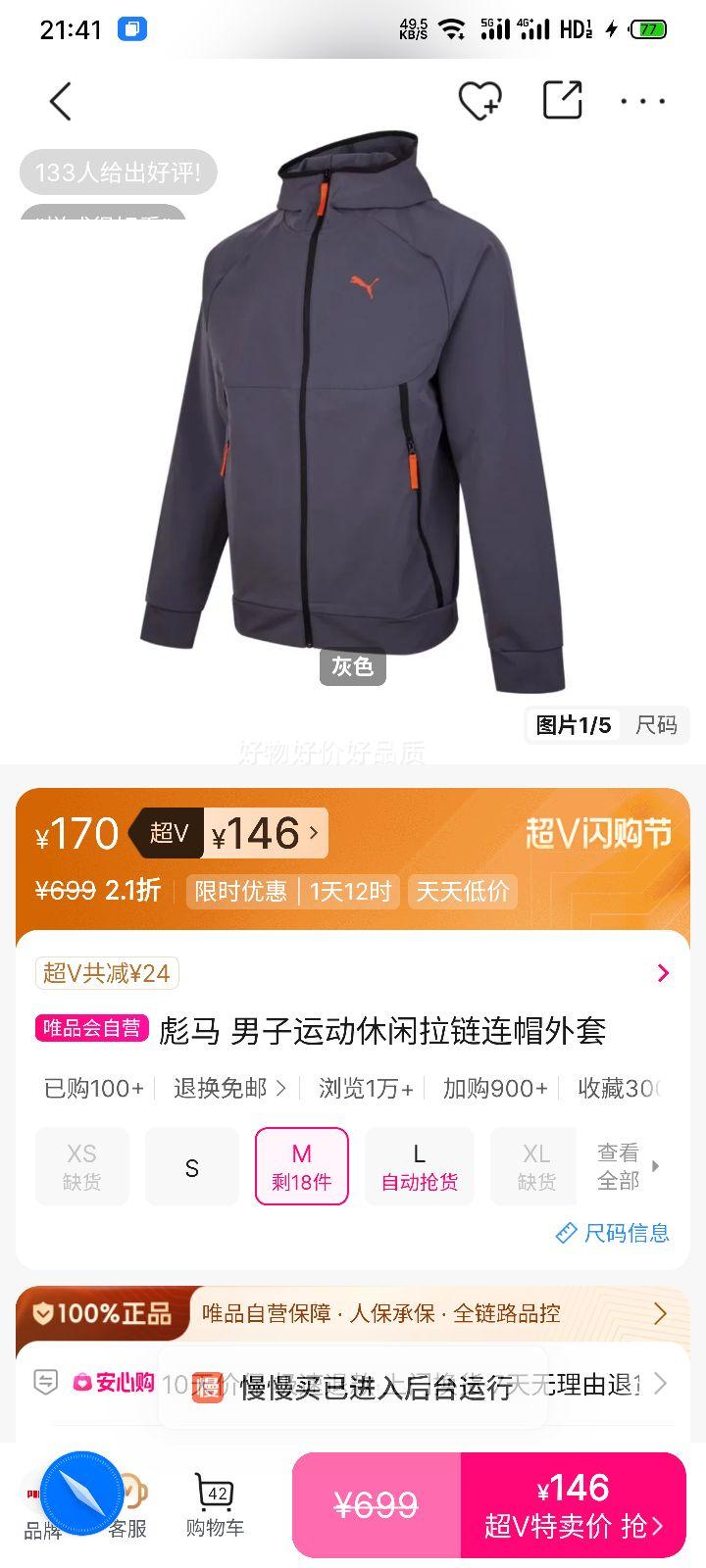
Task: Select the 灰色 gray color variant
Action: (352, 666)
